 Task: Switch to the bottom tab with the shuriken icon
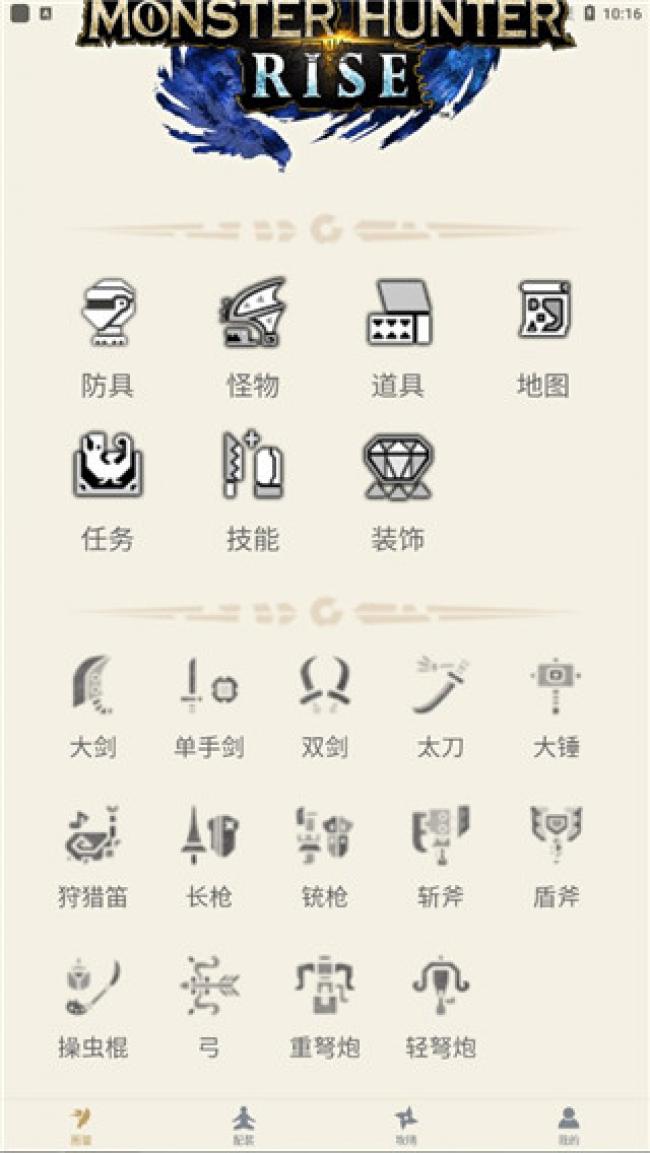[x=406, y=1125]
